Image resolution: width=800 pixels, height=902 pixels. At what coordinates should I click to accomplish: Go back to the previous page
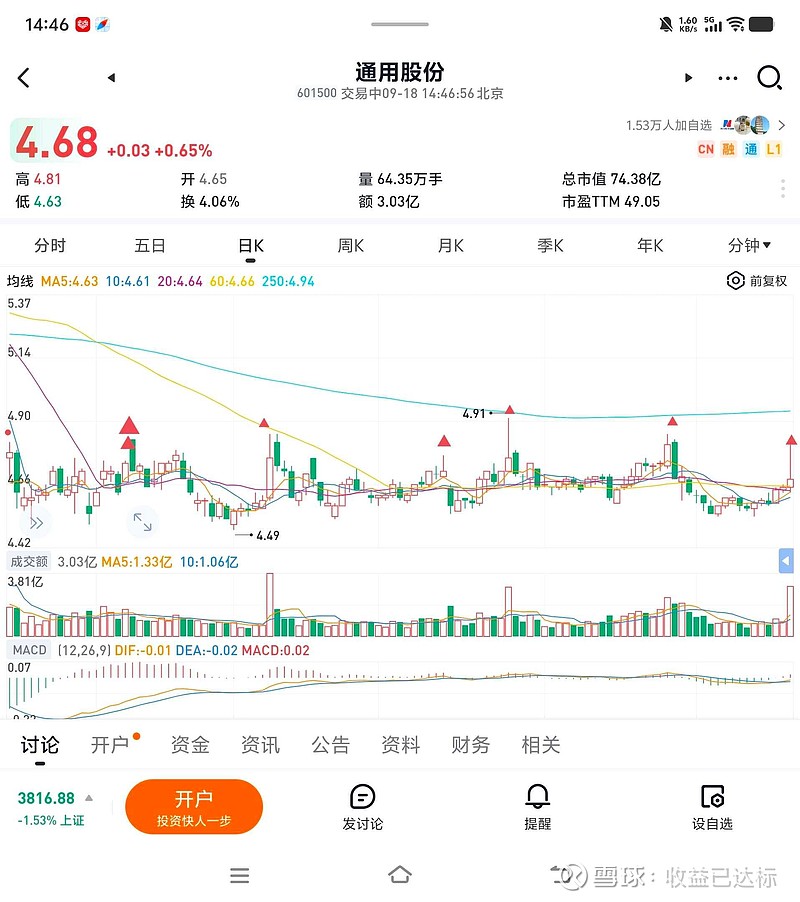25,78
